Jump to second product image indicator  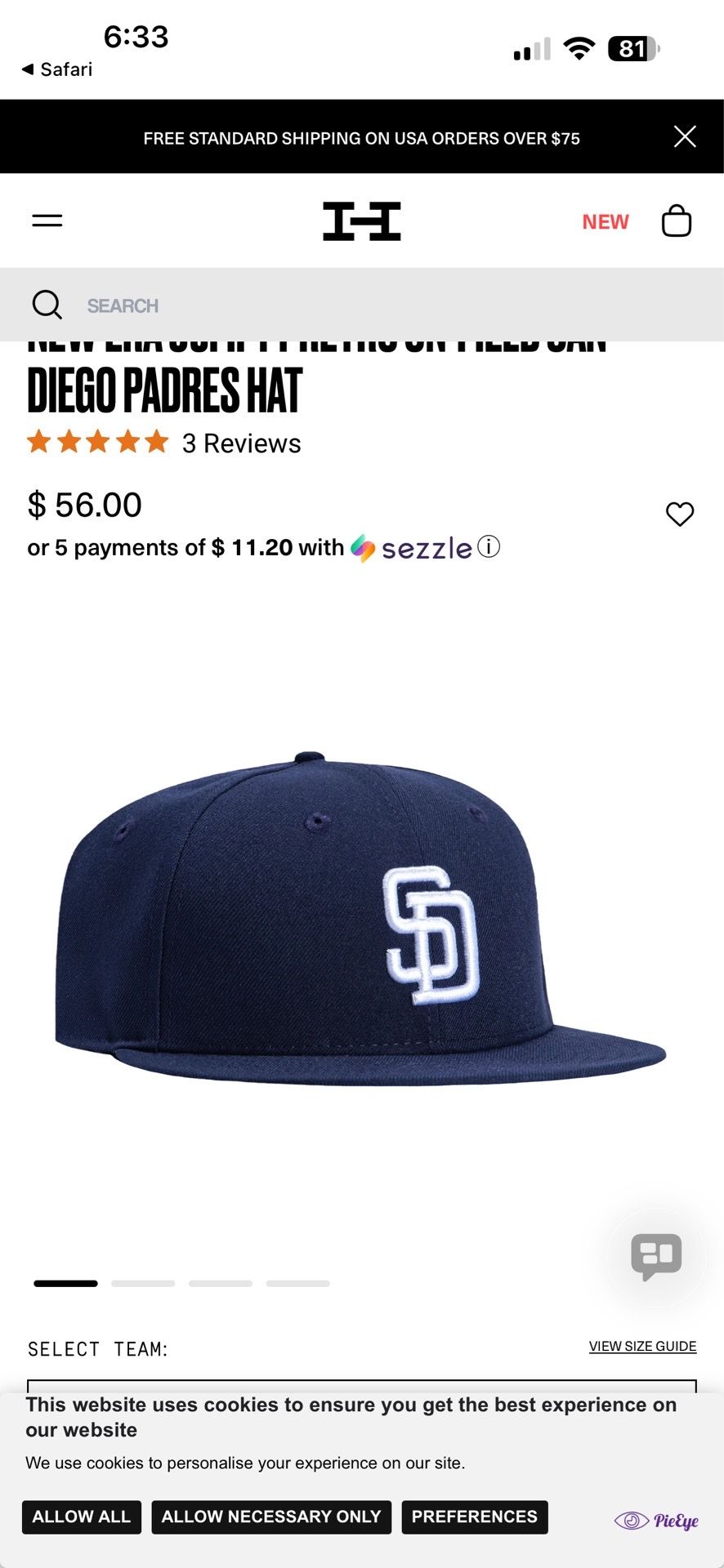[x=143, y=1284]
